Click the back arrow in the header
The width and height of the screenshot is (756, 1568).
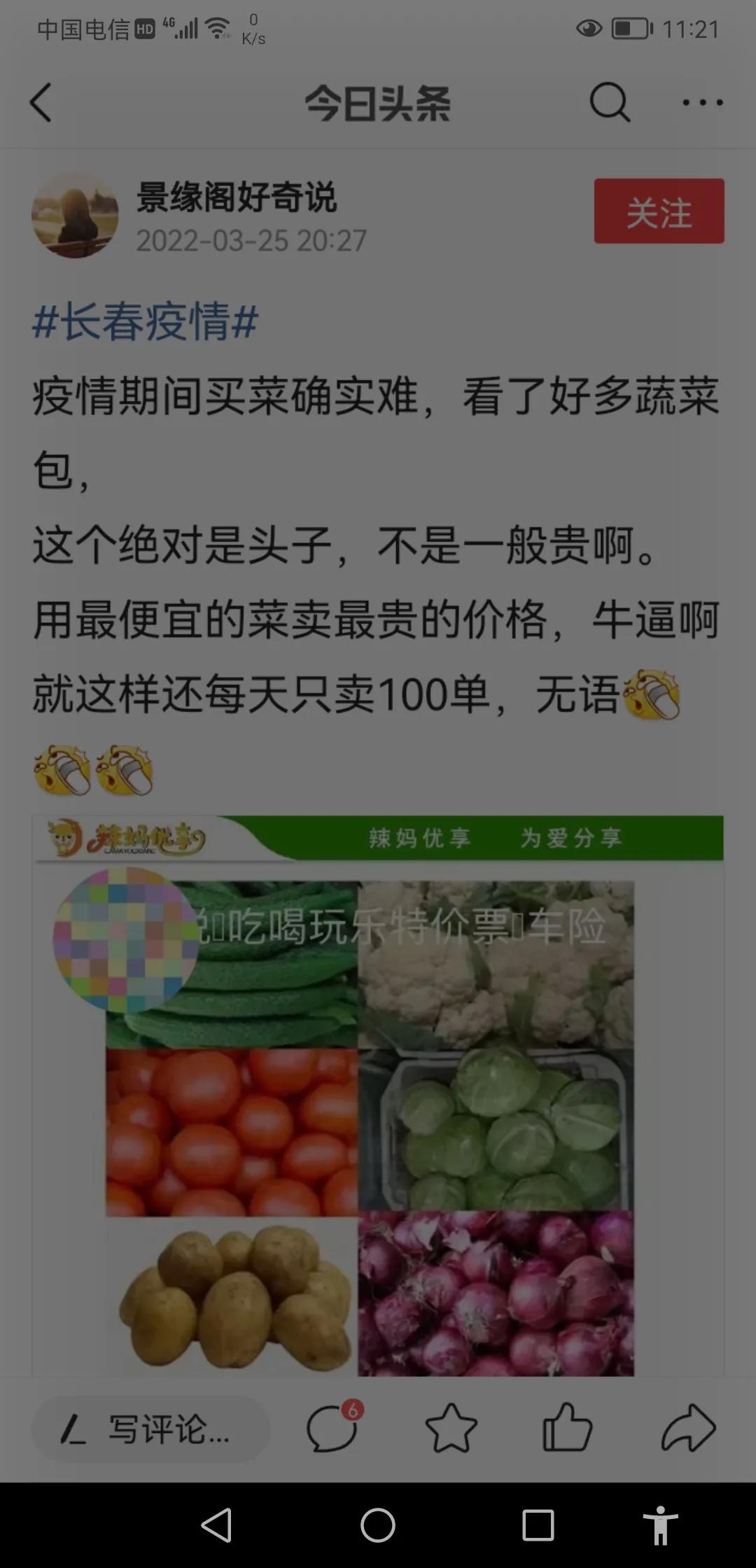point(42,104)
